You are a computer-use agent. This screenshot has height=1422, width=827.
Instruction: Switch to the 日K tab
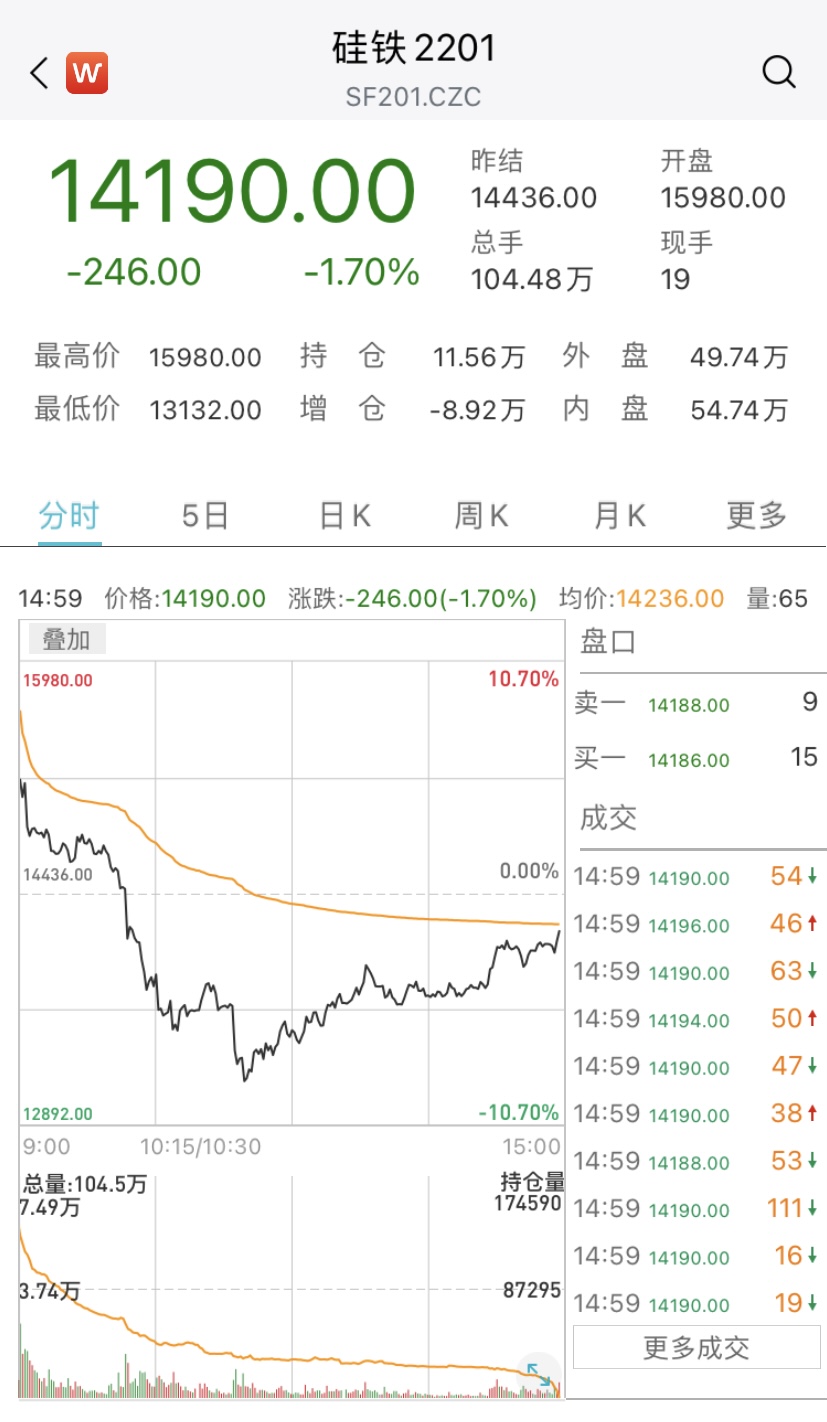pos(345,516)
